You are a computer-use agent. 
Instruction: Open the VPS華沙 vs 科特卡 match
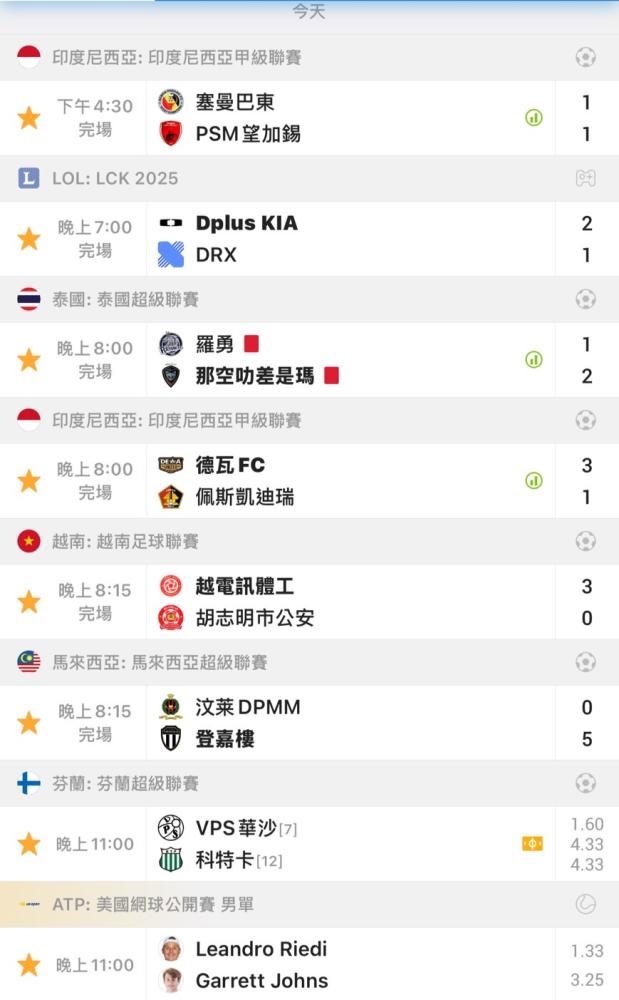click(309, 844)
